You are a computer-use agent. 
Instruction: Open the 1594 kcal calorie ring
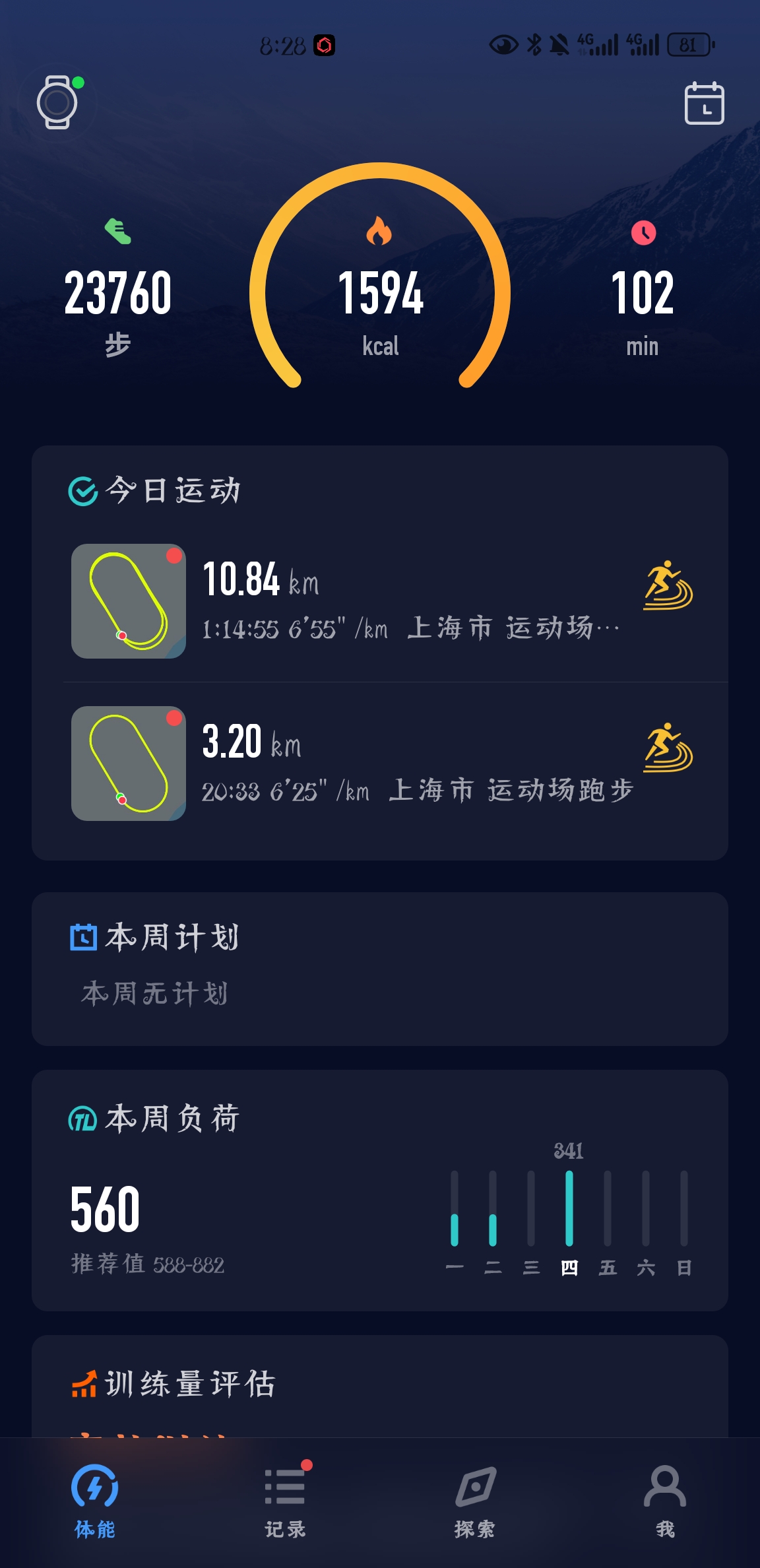click(x=380, y=290)
